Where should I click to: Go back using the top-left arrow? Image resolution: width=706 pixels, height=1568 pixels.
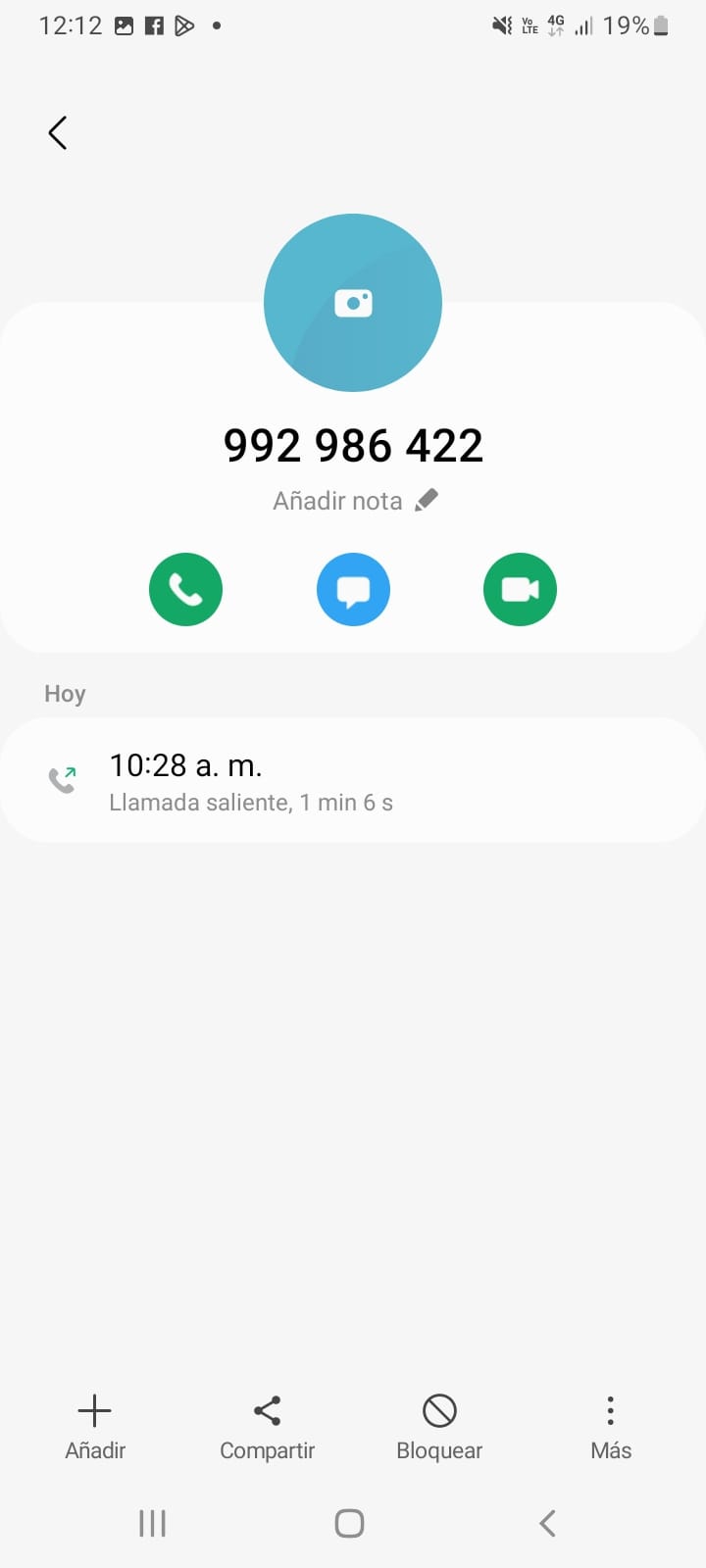pos(58,133)
